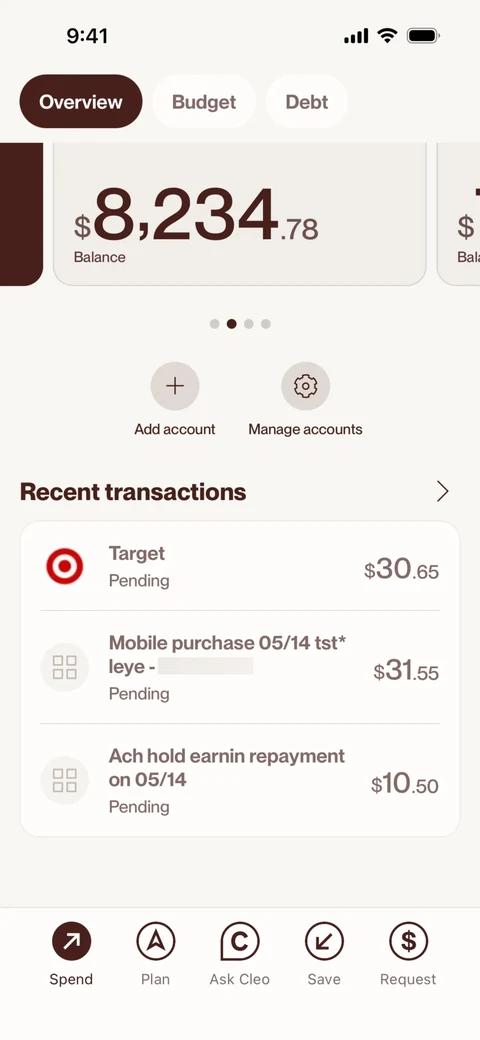Tap the Add account plus button
Screen dimensions: 480x1040
tap(175, 386)
